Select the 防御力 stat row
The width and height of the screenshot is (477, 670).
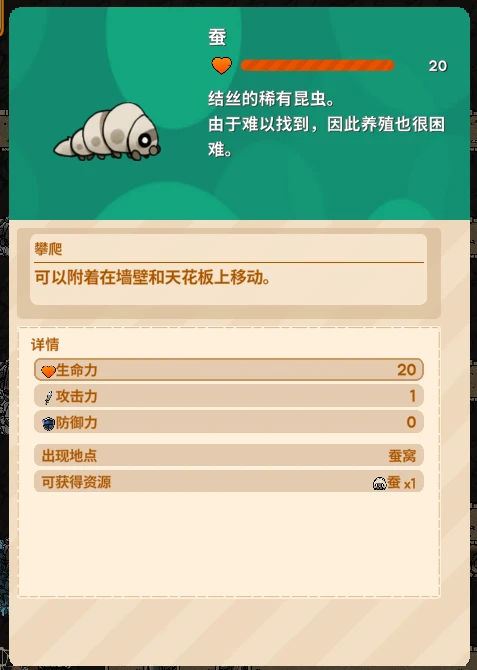[229, 422]
